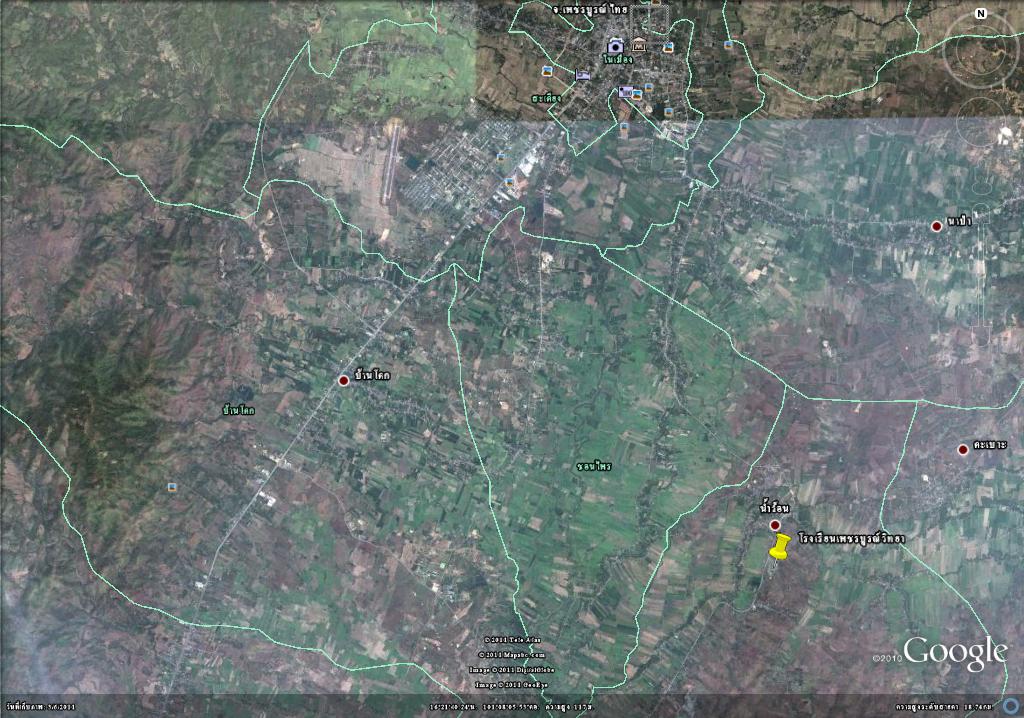Open the camera icon above ในเมือง

tap(615, 46)
